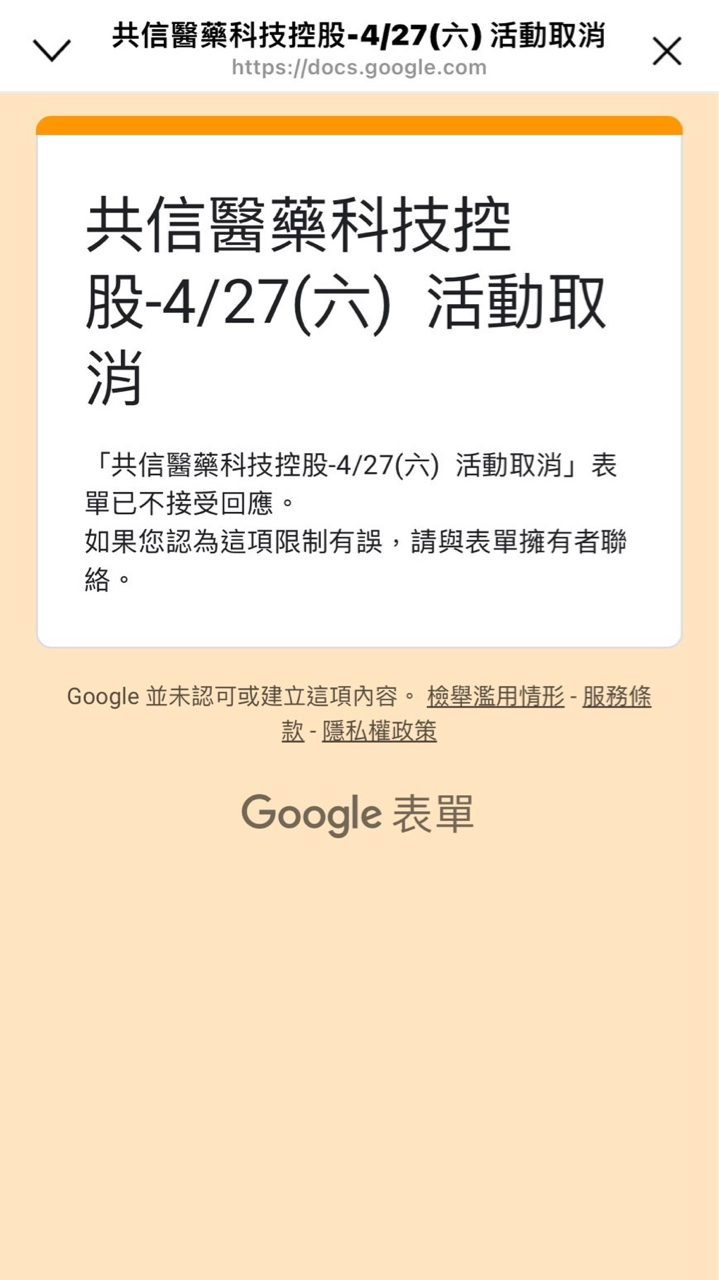Open the 服務條款 link
The height and width of the screenshot is (1280, 719).
[616, 697]
